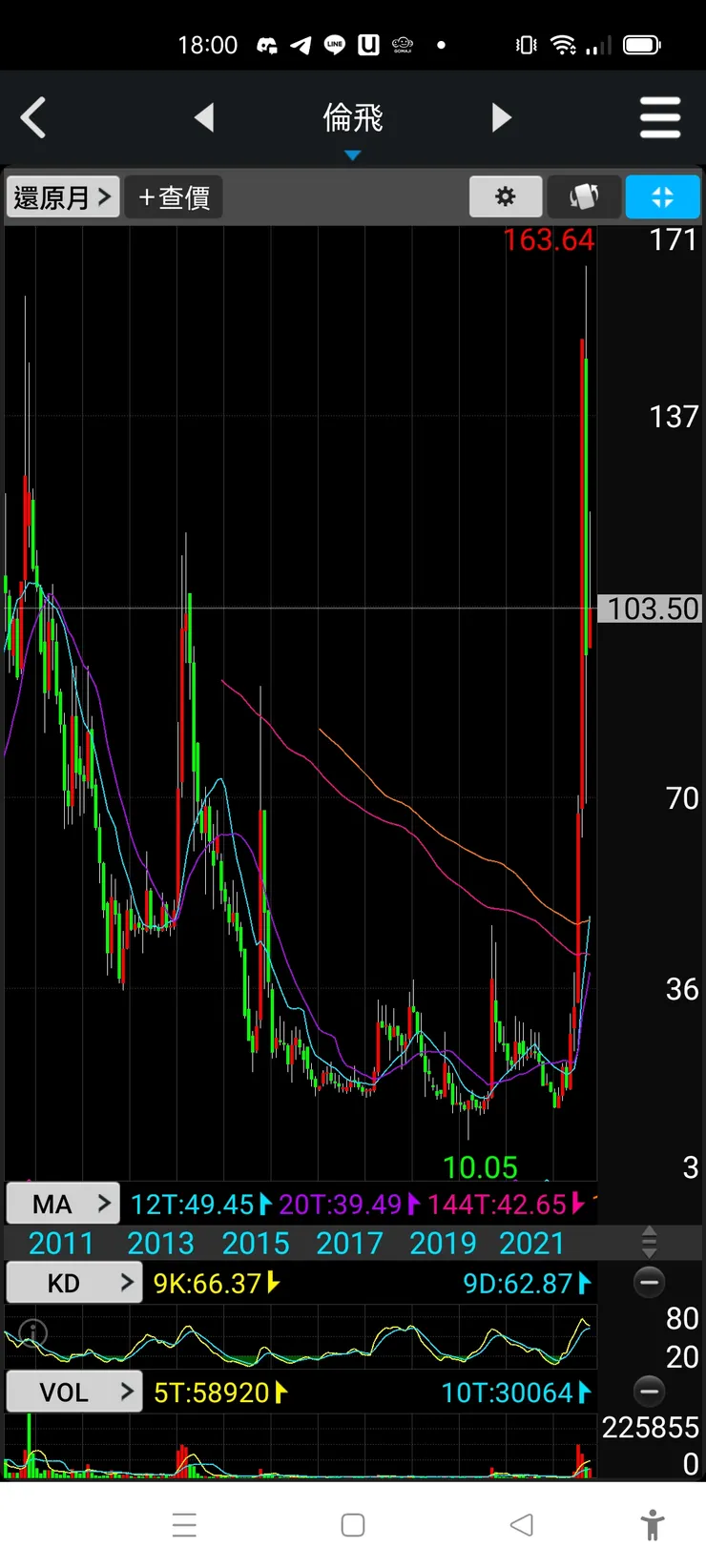Screen dimensions: 706x1568
Task: Open chart settings gear
Action: coord(506,197)
